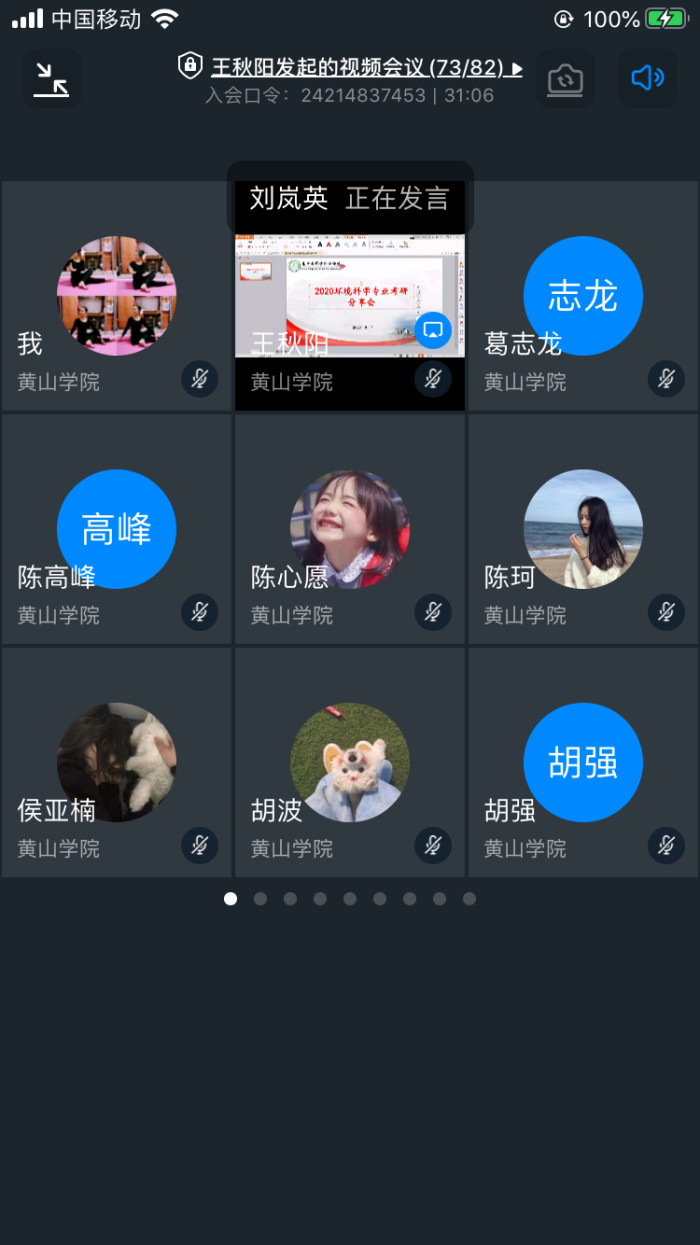Select 陈珂's participant tile

pos(583,529)
